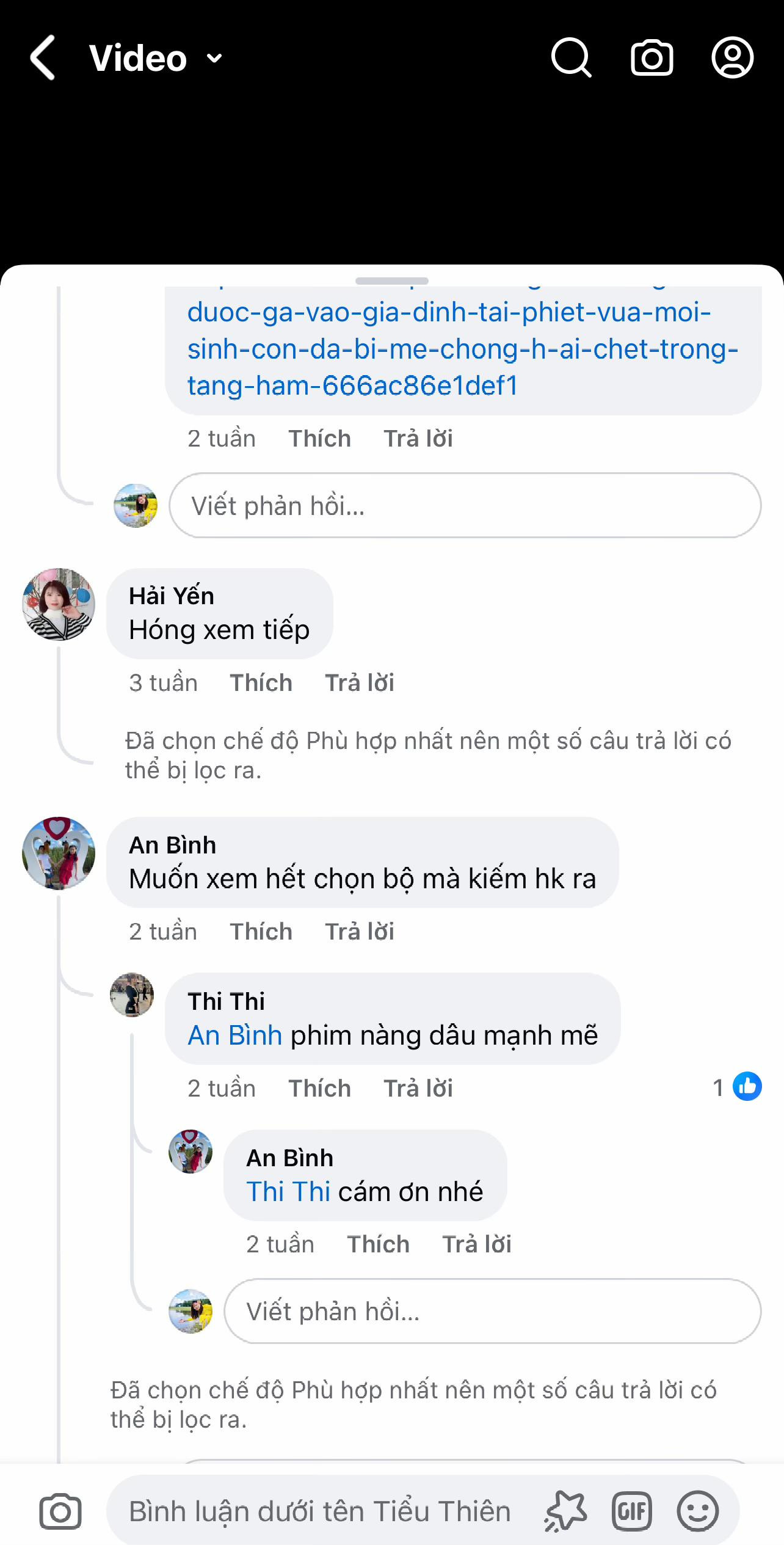Open the profile icon in top bar
The image size is (784, 1545).
click(732, 58)
